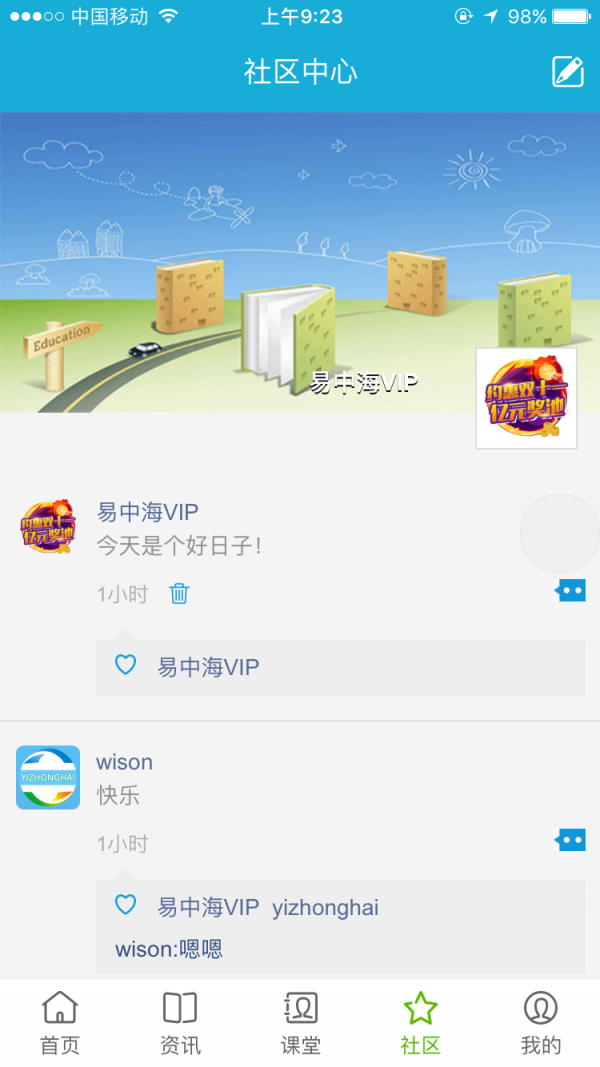Image resolution: width=600 pixels, height=1067 pixels.
Task: Switch to the 资讯 tab
Action: [x=180, y=1023]
